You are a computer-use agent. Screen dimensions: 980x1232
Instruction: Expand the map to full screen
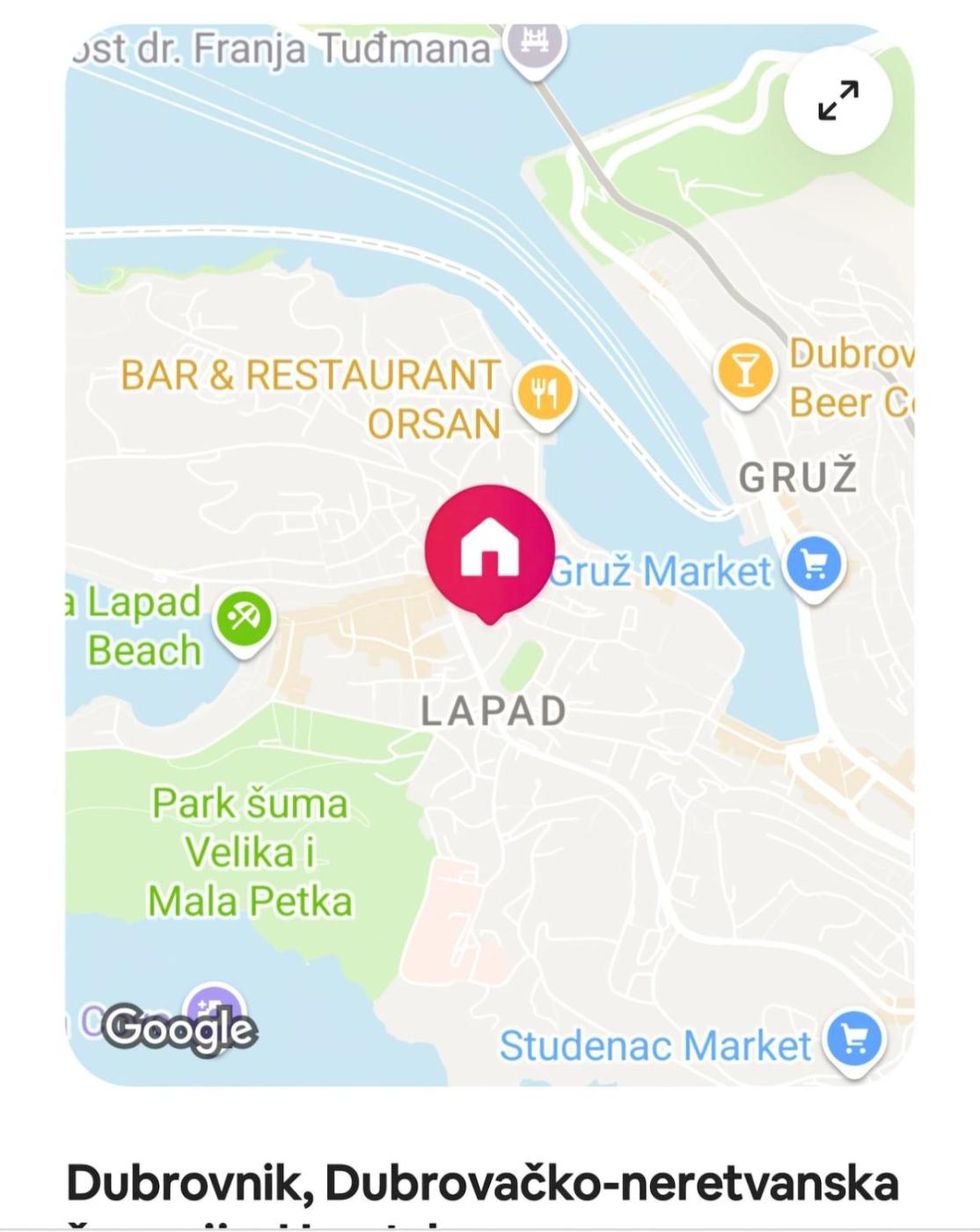tap(837, 100)
